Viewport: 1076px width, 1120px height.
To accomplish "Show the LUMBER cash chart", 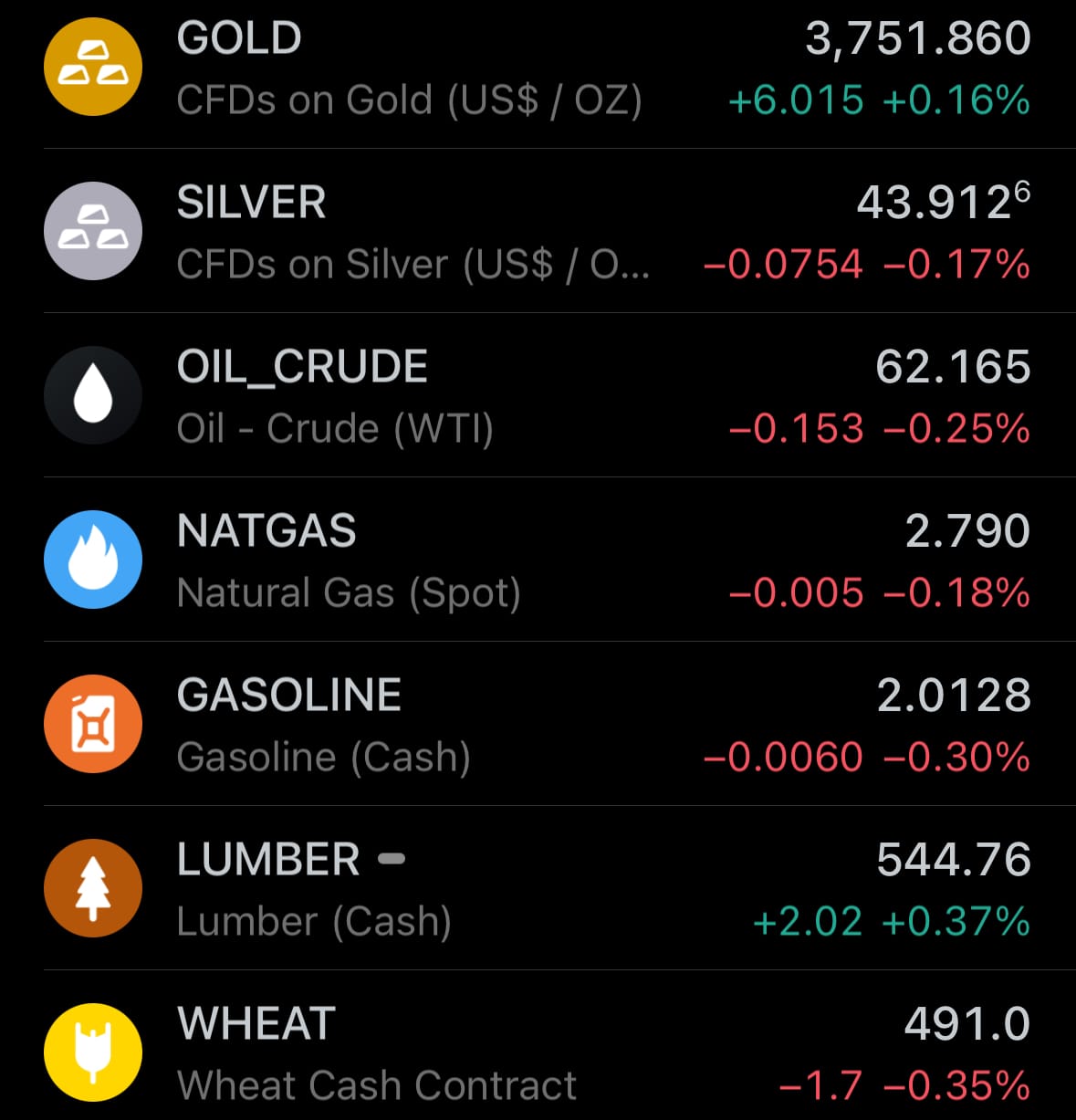I will click(538, 889).
